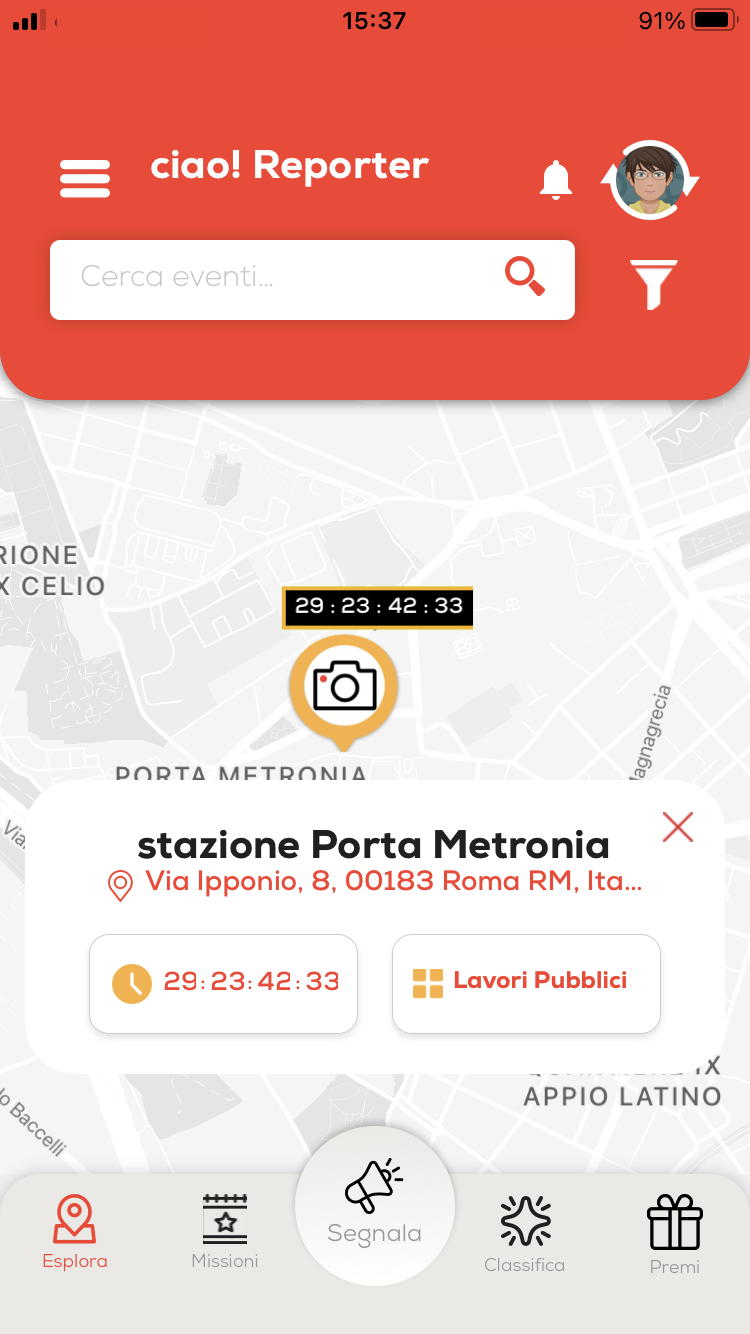Switch to the Esplora tab
This screenshot has width=750, height=1334.
(75, 1232)
